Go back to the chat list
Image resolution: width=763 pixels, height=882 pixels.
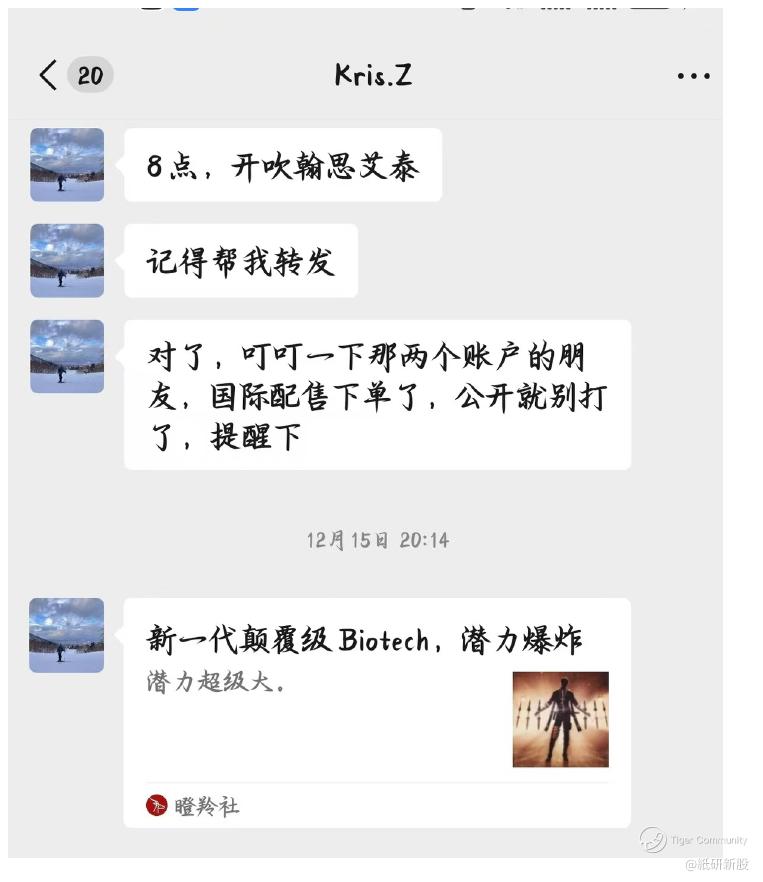pos(48,76)
